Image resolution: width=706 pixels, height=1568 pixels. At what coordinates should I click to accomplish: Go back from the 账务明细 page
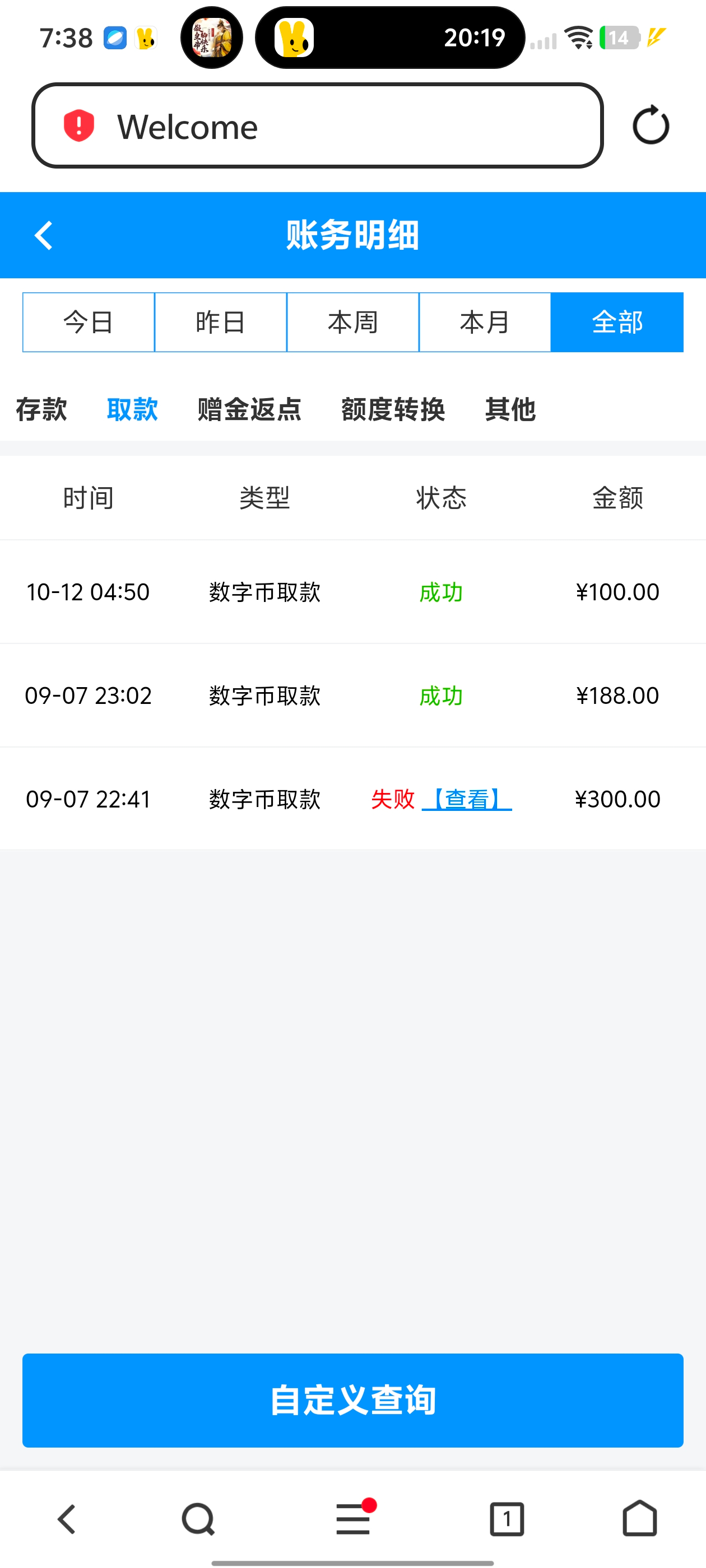coord(44,236)
